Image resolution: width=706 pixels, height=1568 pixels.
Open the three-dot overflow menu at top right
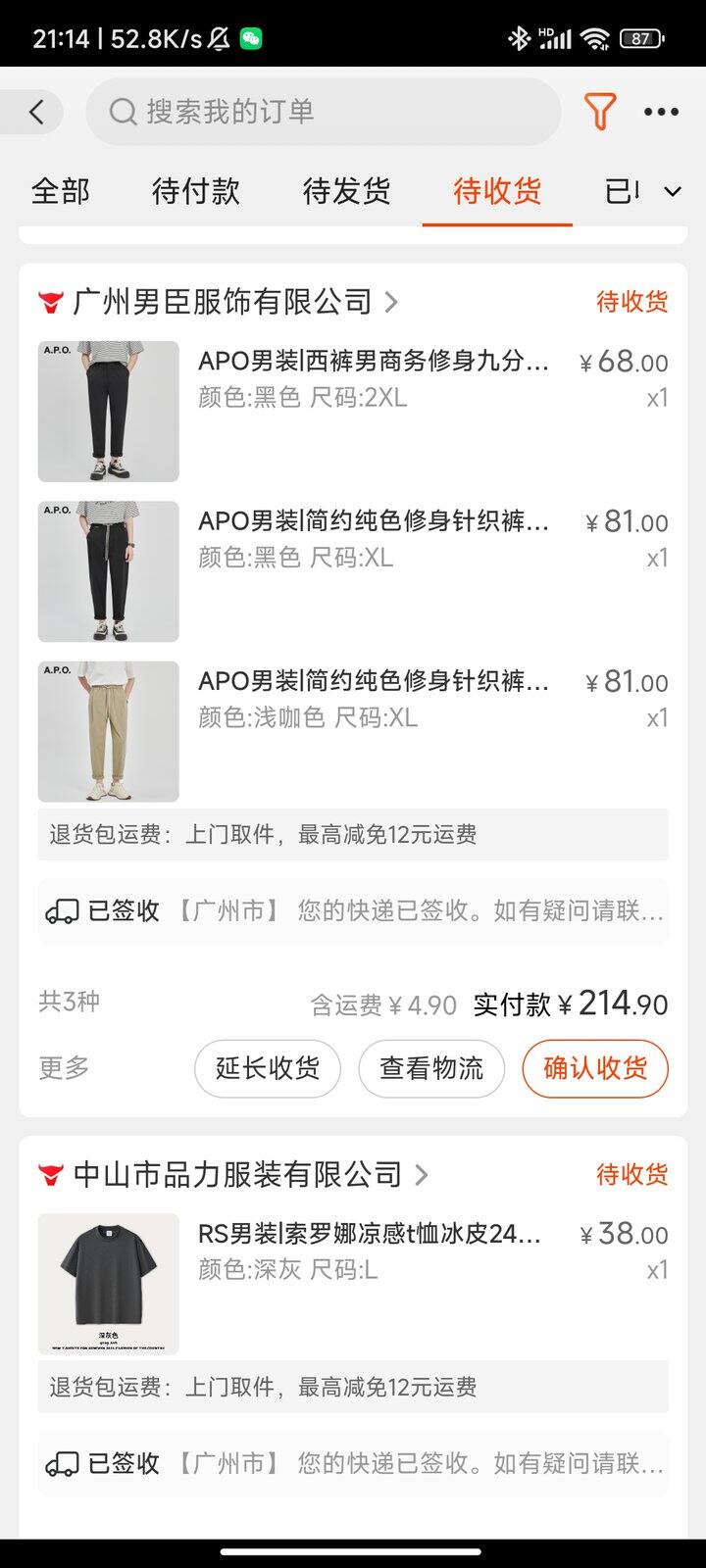pyautogui.click(x=661, y=112)
